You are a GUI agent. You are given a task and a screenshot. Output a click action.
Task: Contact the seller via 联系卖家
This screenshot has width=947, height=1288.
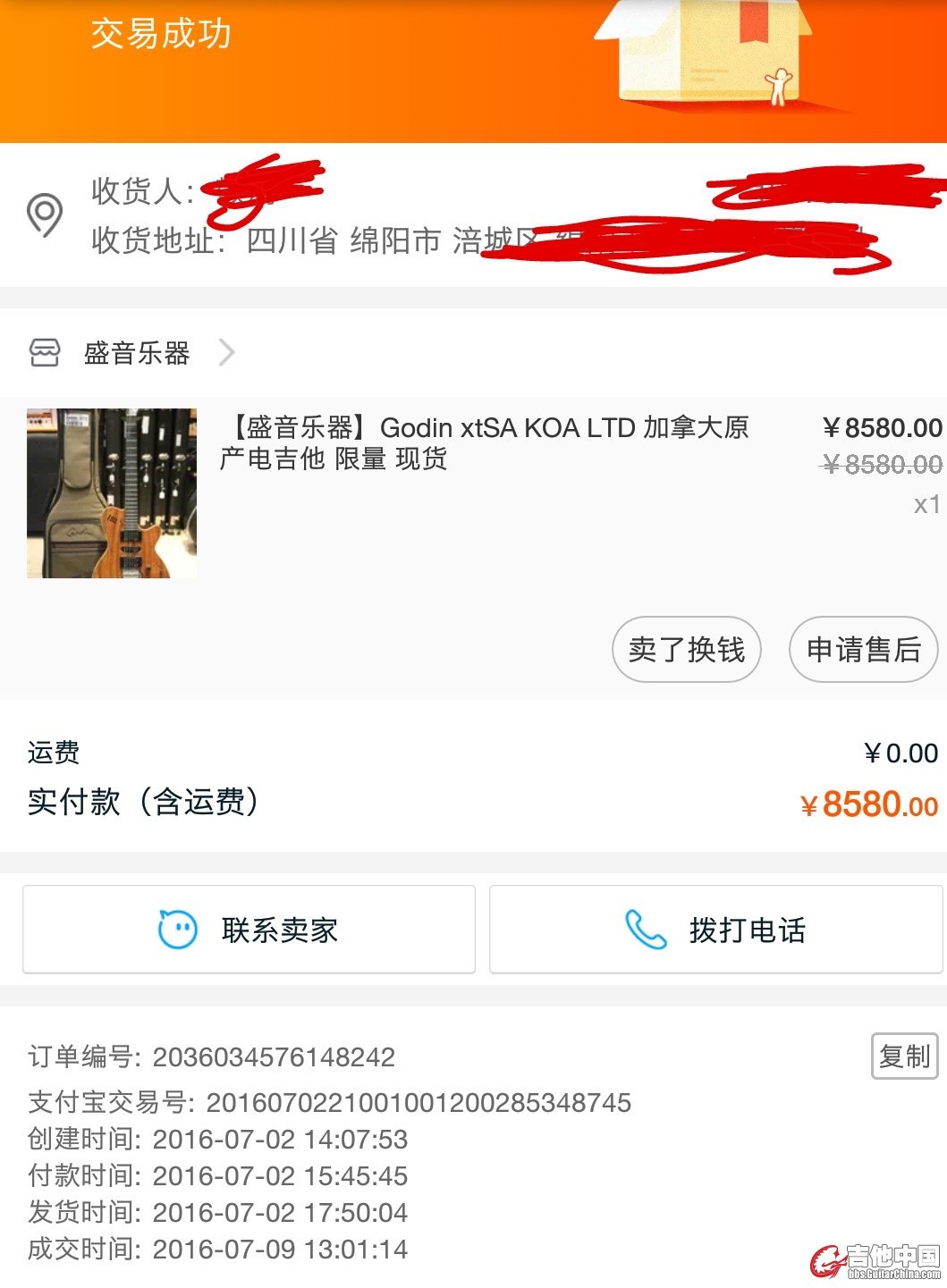[249, 930]
